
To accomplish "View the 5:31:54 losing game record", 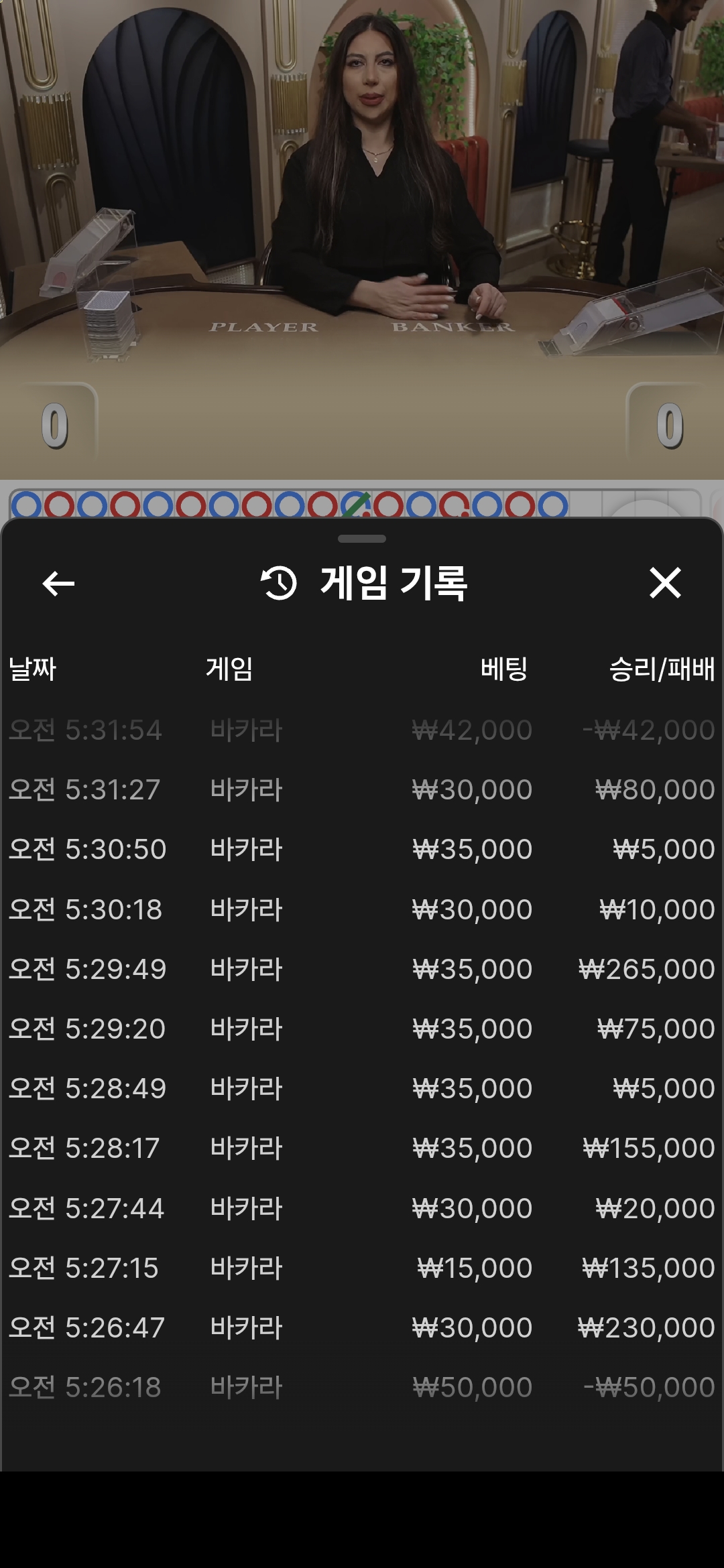I will pos(362,730).
